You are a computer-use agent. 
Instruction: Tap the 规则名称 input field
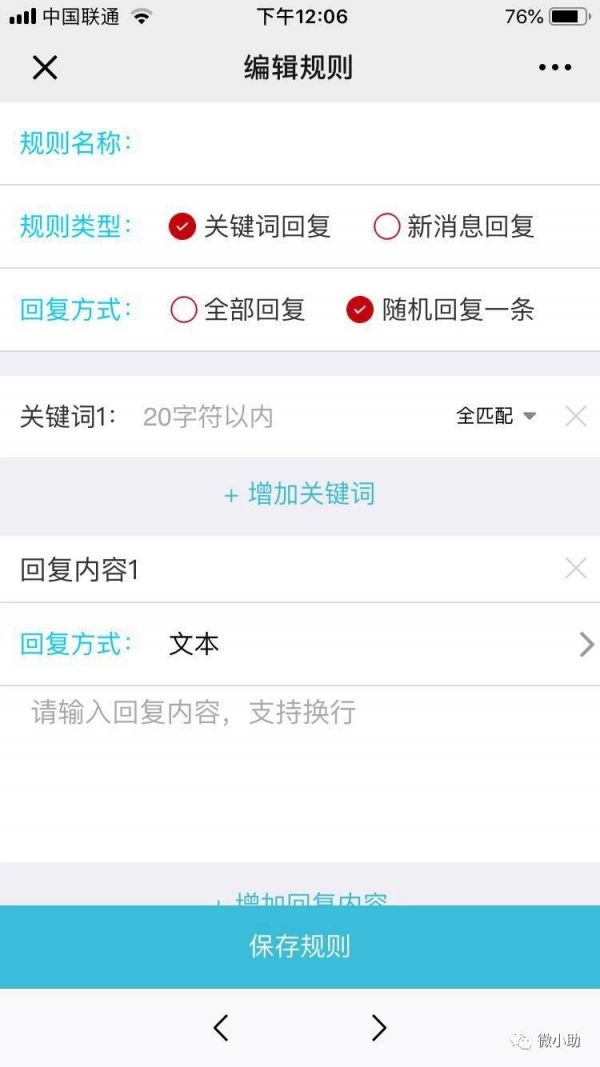(360, 143)
